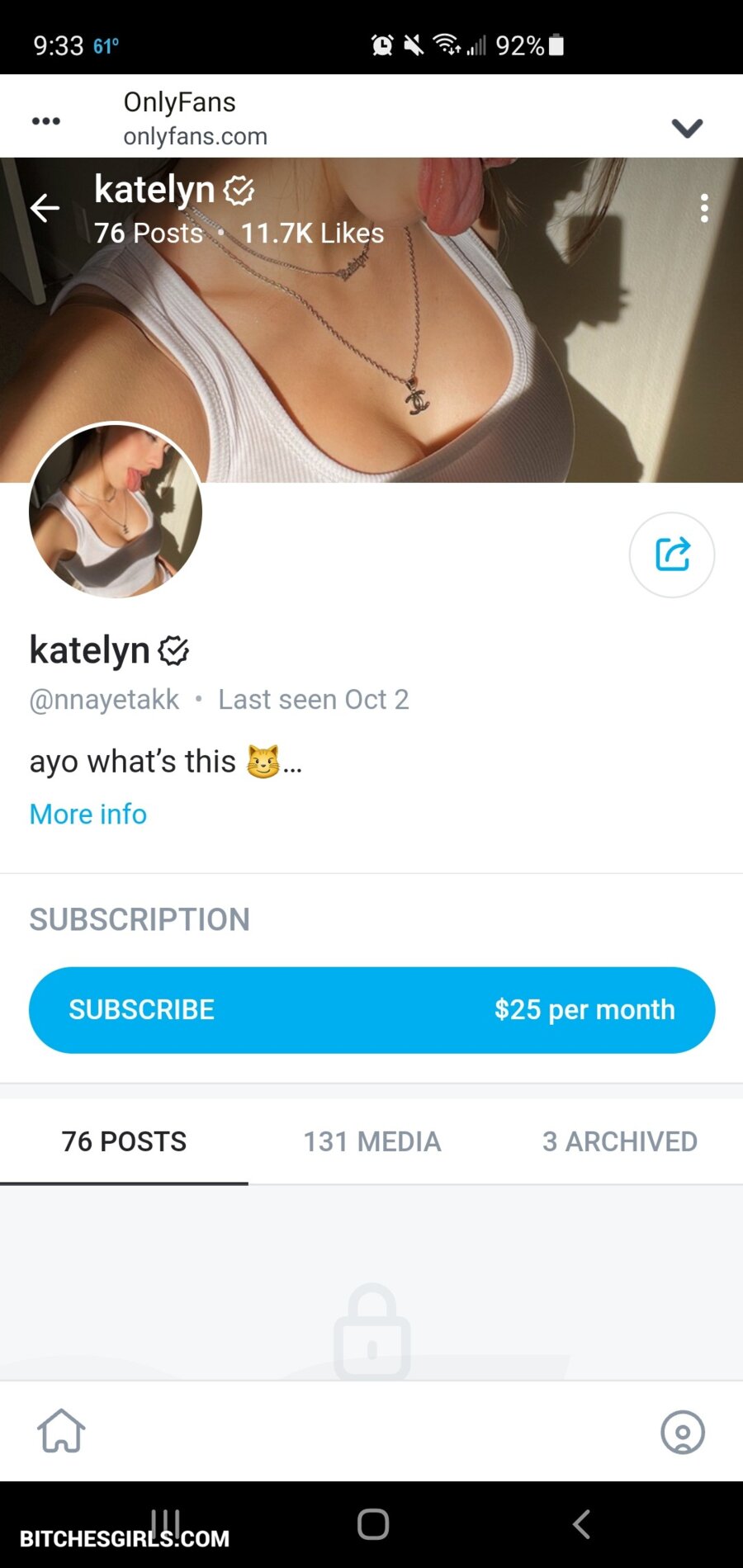This screenshot has width=743, height=1568.
Task: Open katelyn's profile picture
Action: (116, 510)
